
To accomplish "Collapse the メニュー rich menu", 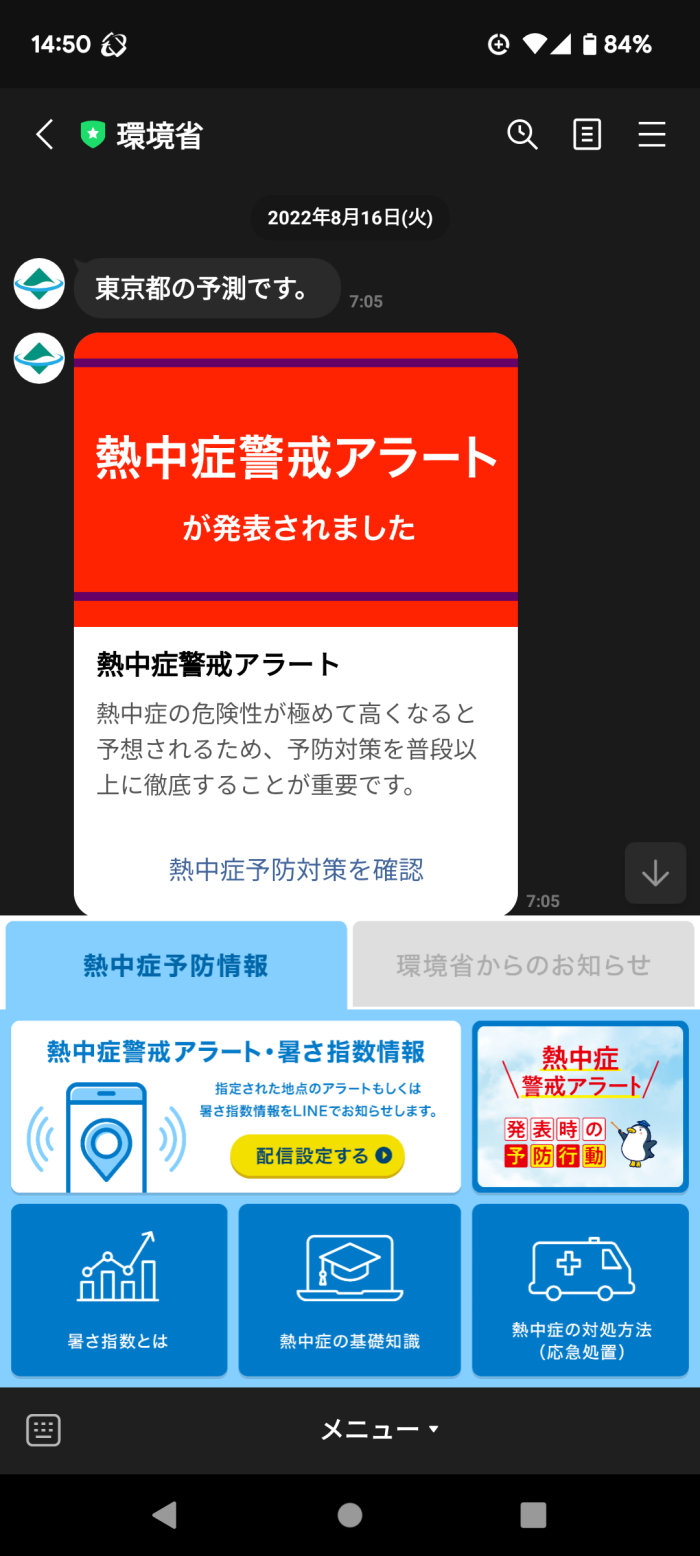I will pos(378,1430).
